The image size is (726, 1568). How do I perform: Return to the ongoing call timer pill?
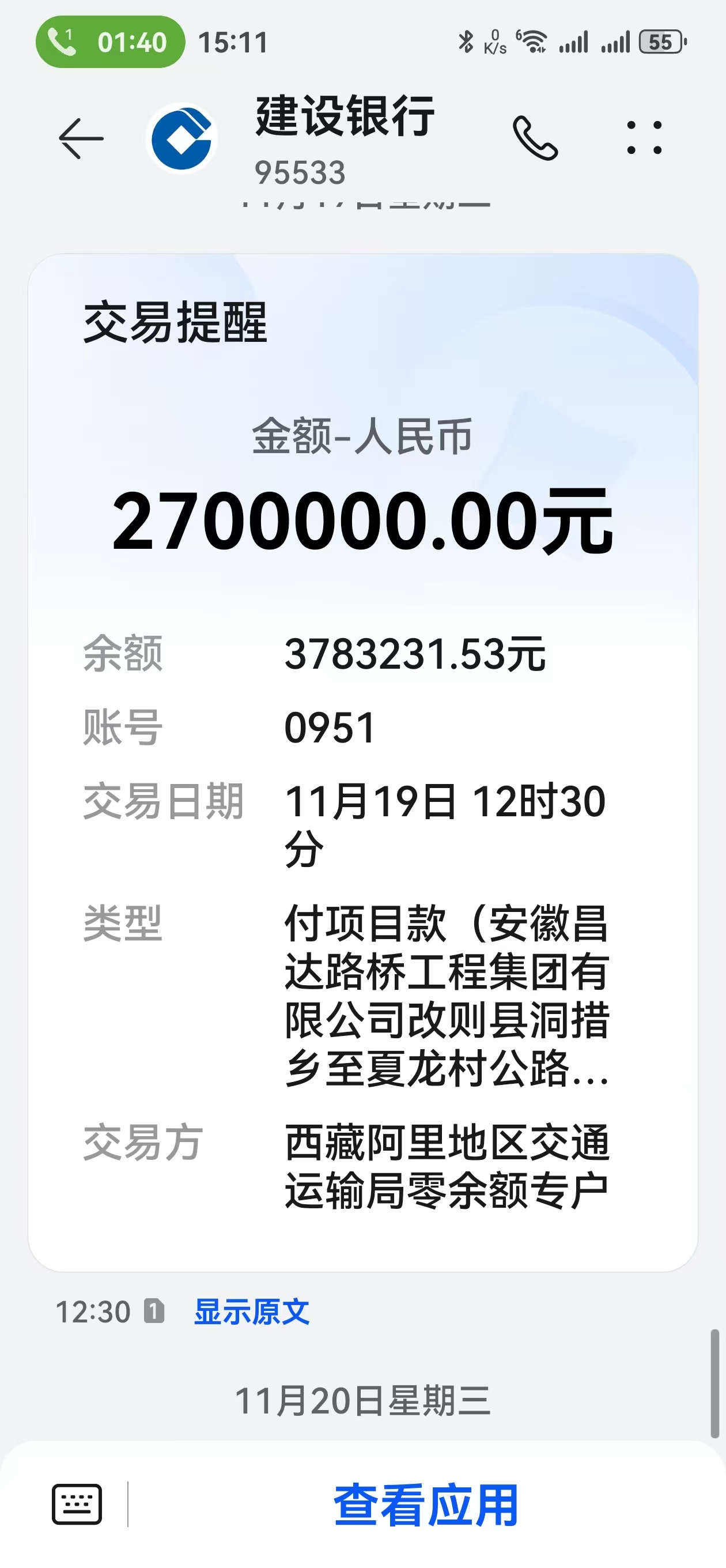(x=110, y=42)
